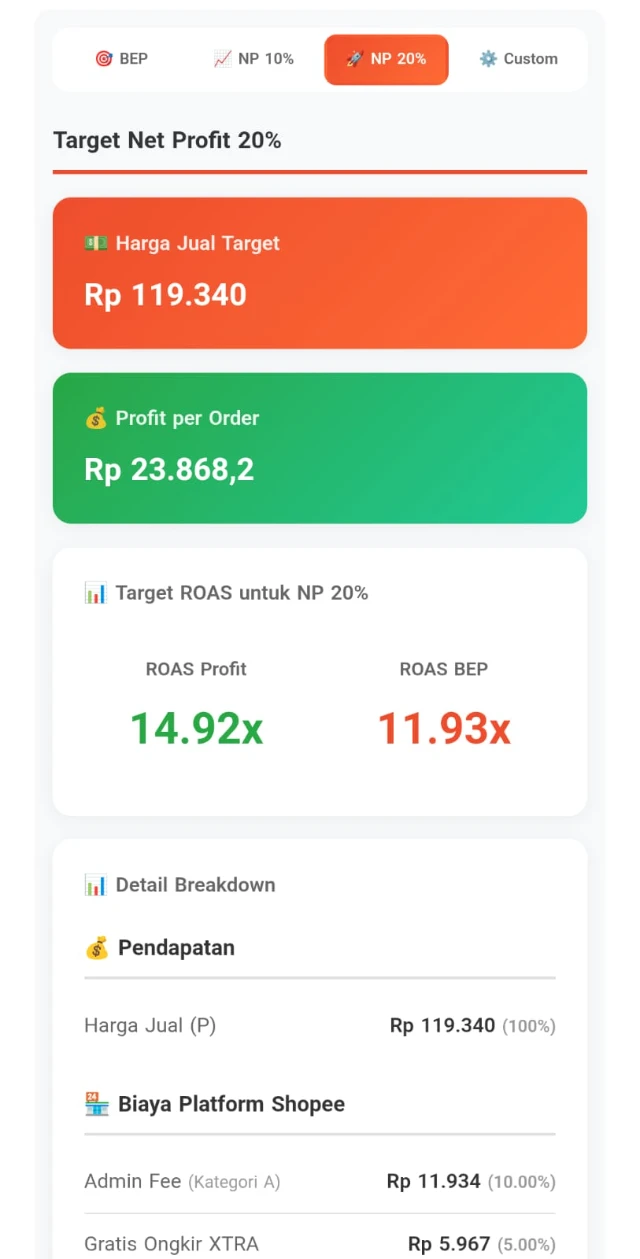Switch to the BEP tab

click(x=121, y=59)
